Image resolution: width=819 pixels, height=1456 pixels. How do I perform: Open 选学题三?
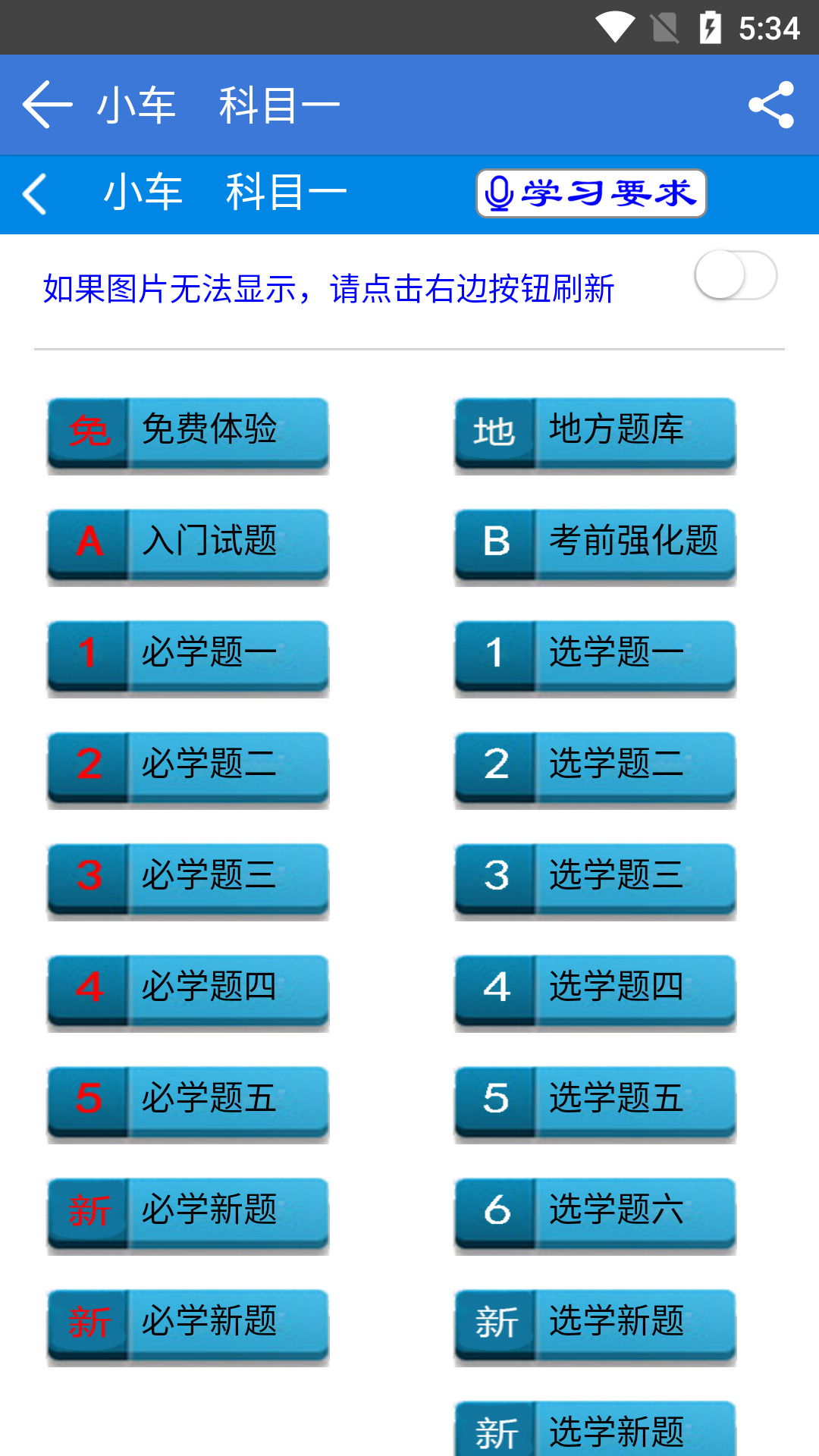click(595, 878)
